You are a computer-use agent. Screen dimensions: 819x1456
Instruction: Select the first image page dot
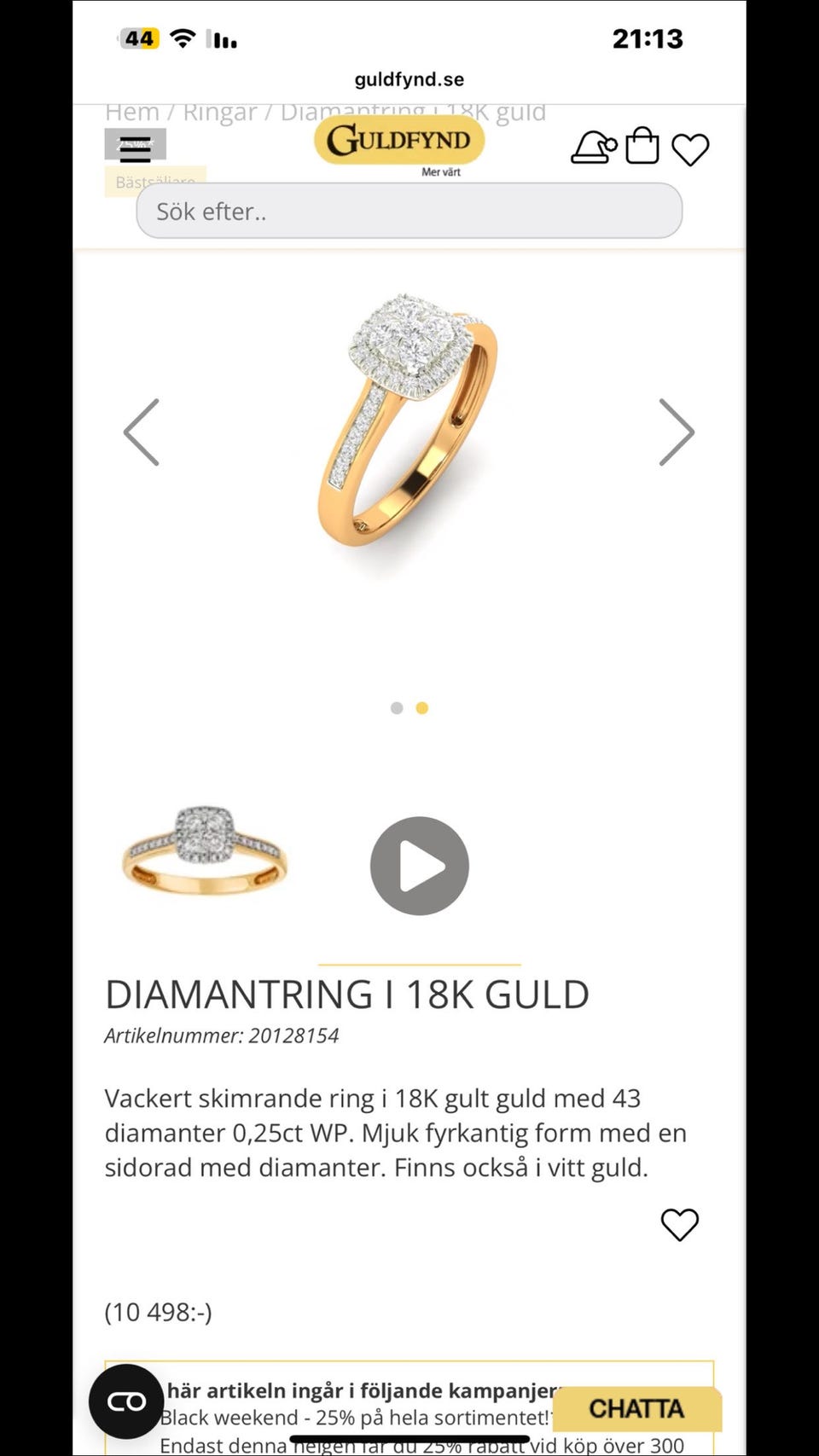click(x=397, y=708)
